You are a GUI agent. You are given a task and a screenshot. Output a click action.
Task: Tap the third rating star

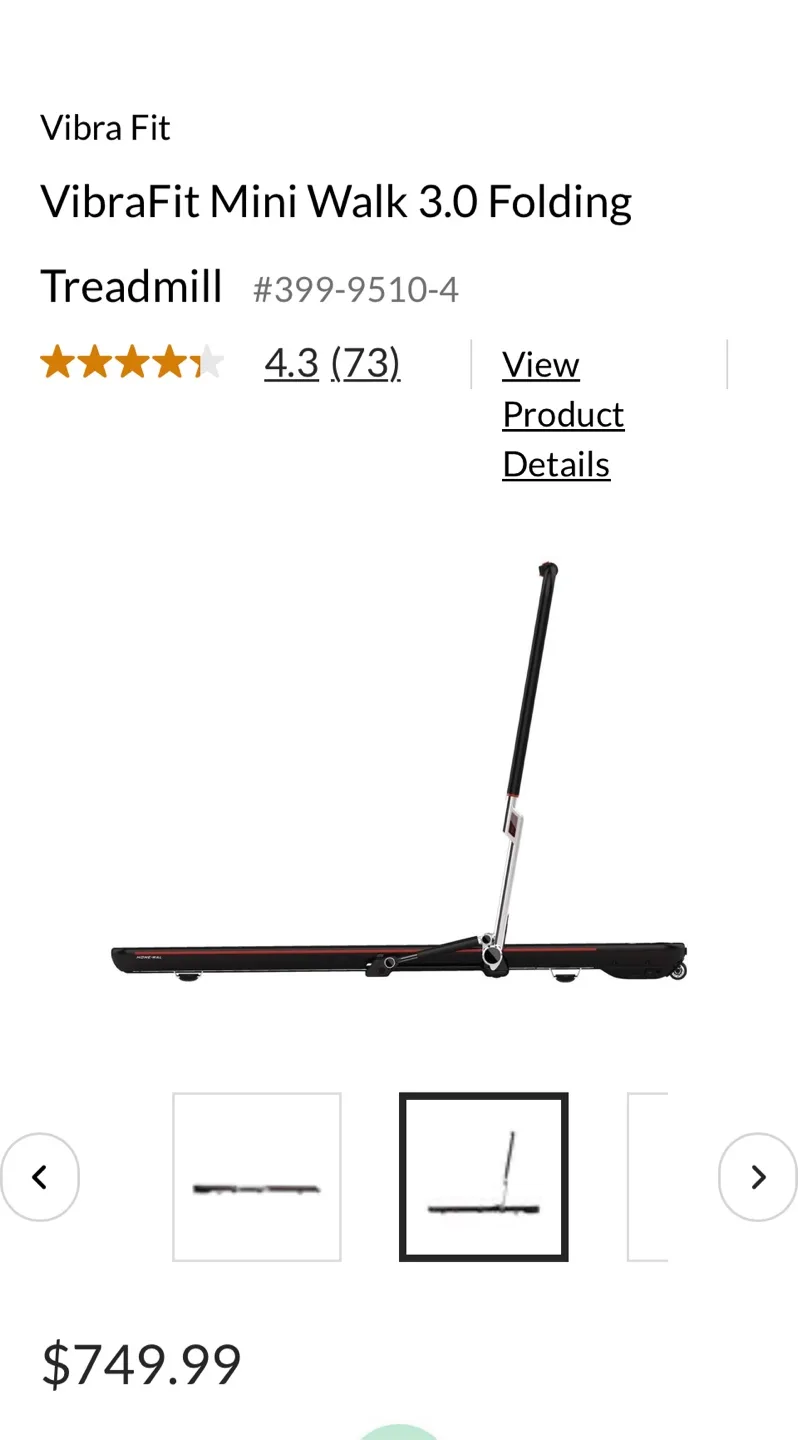tap(133, 362)
